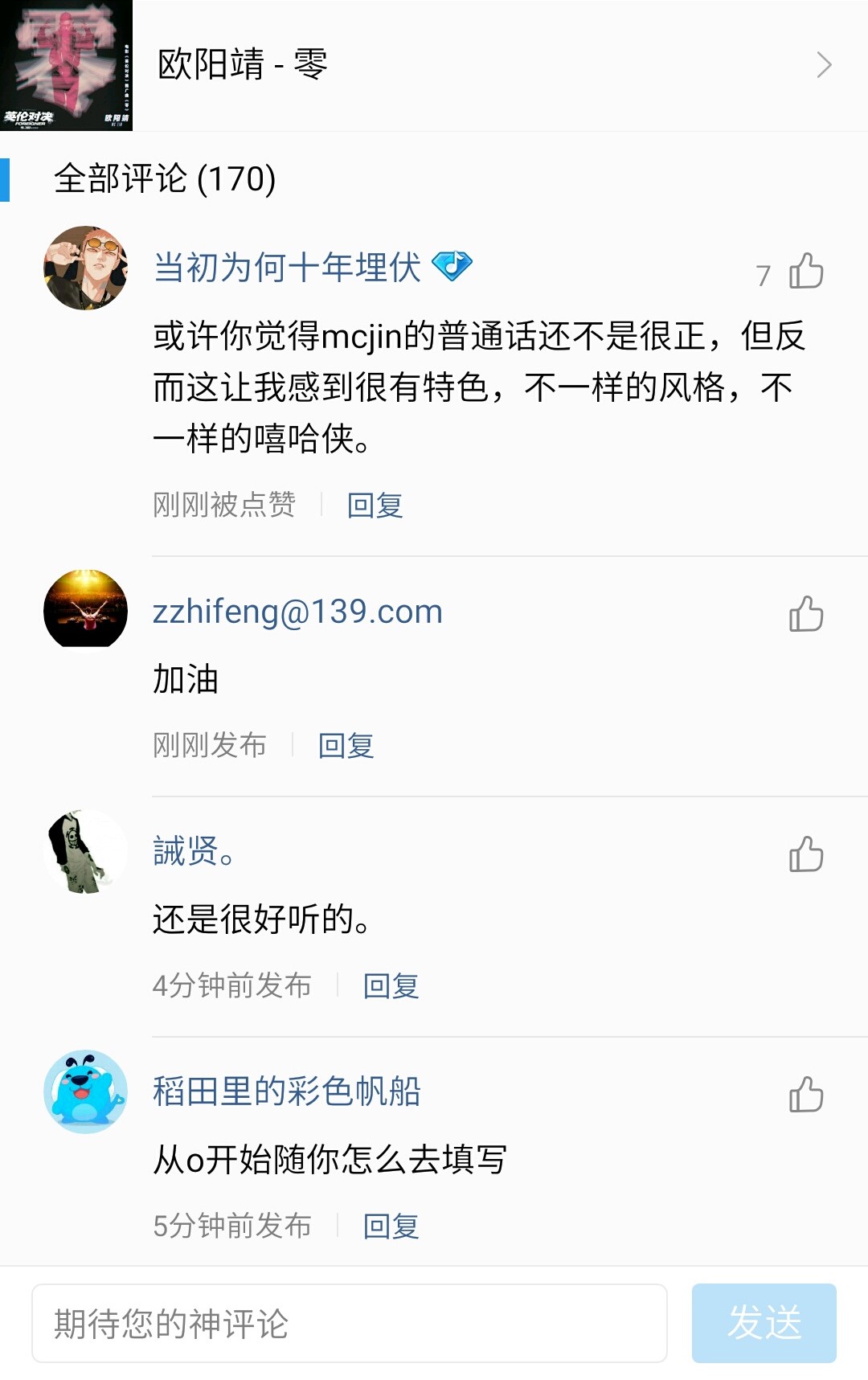868x1380 pixels.
Task: Open profile of 当初为何十年埋伏
Action: pos(287,267)
